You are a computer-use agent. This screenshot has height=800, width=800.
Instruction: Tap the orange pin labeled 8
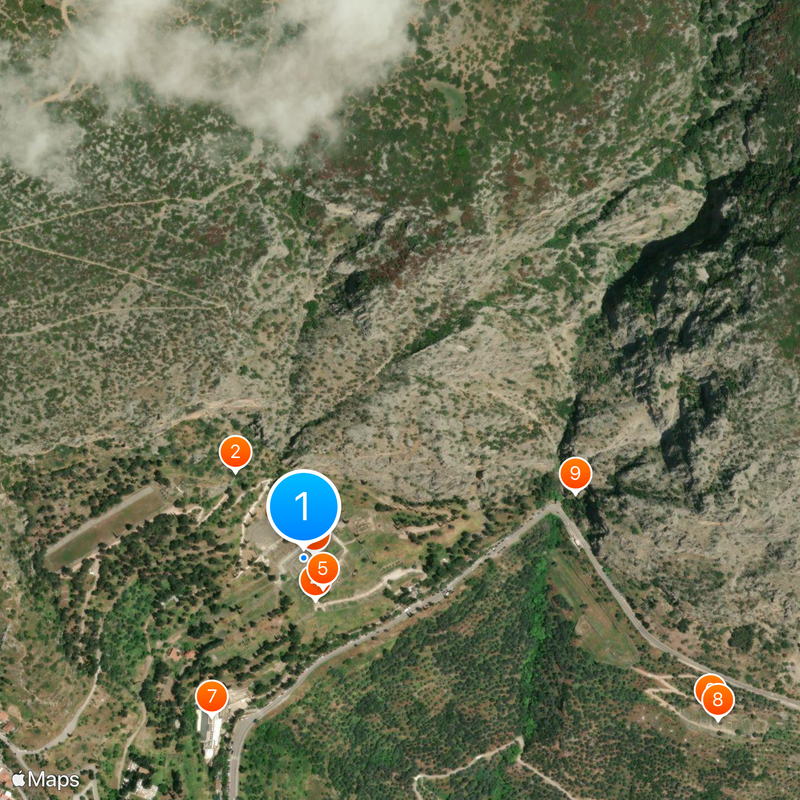(x=718, y=700)
